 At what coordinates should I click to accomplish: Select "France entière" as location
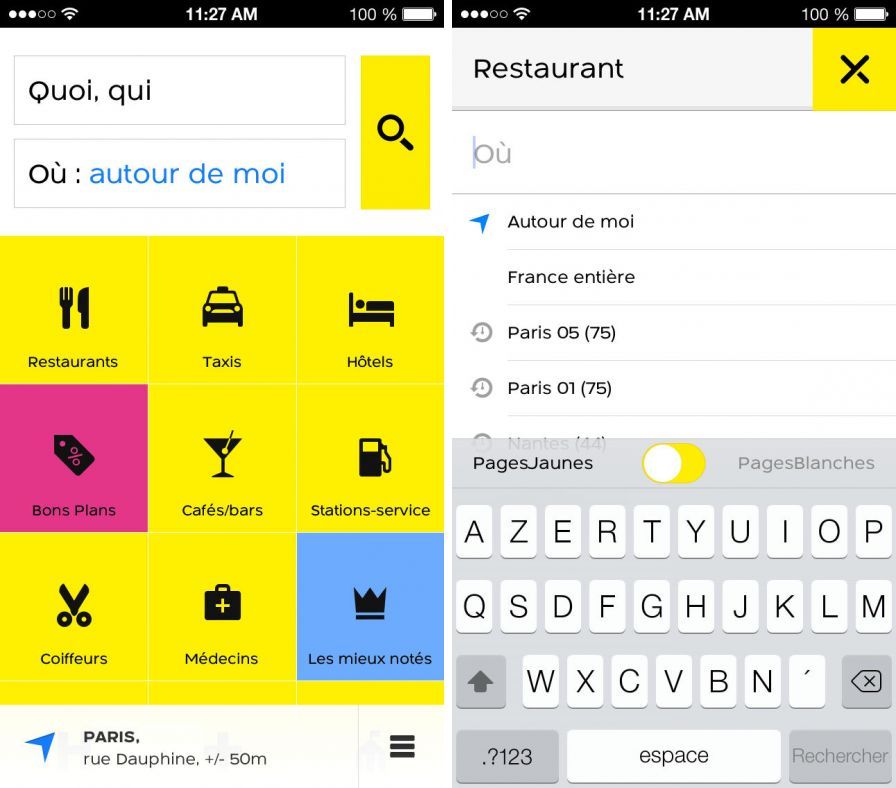tap(571, 277)
